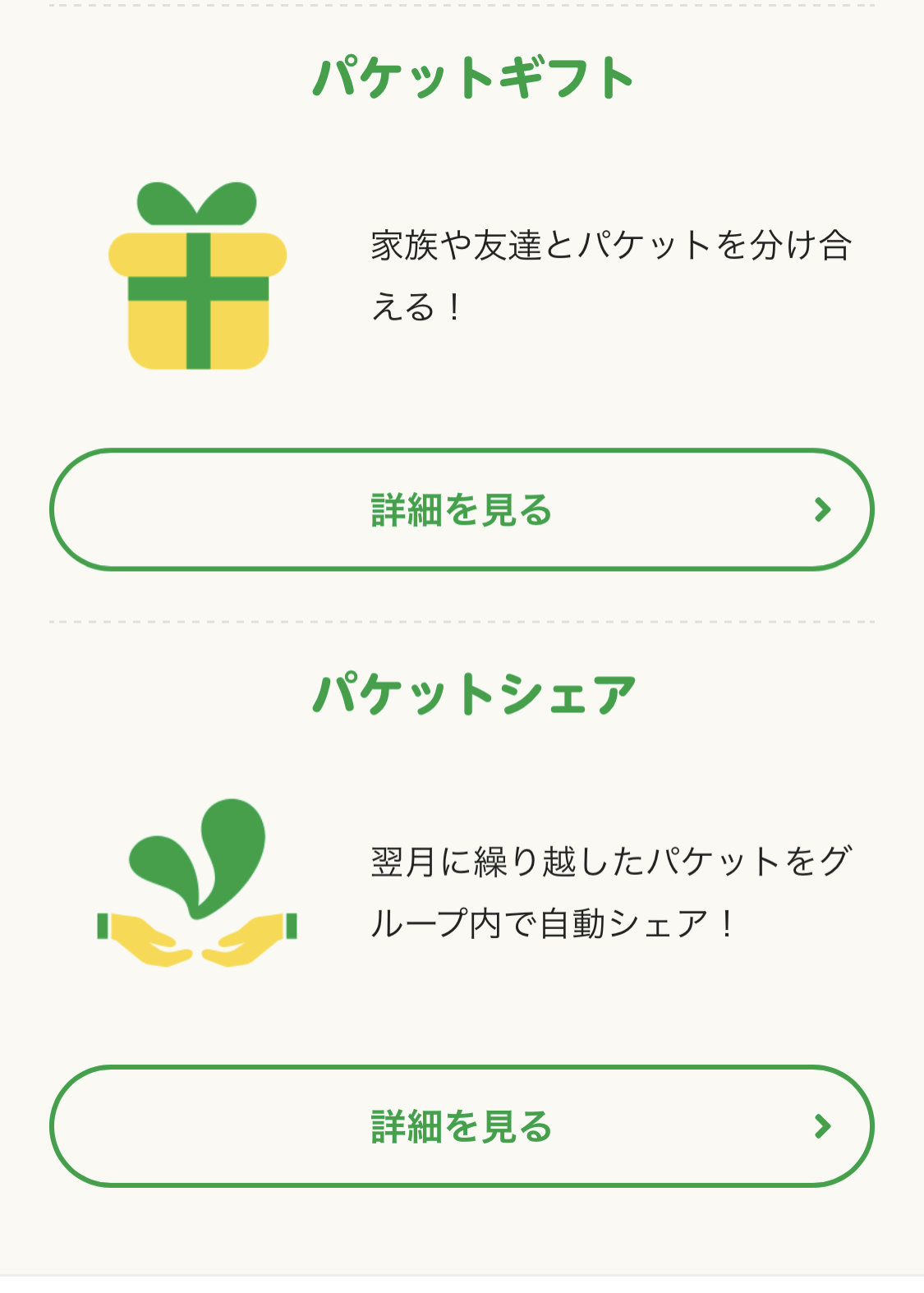Open 詳細を見る under パケットギフト
This screenshot has width=924, height=1293.
(x=462, y=509)
